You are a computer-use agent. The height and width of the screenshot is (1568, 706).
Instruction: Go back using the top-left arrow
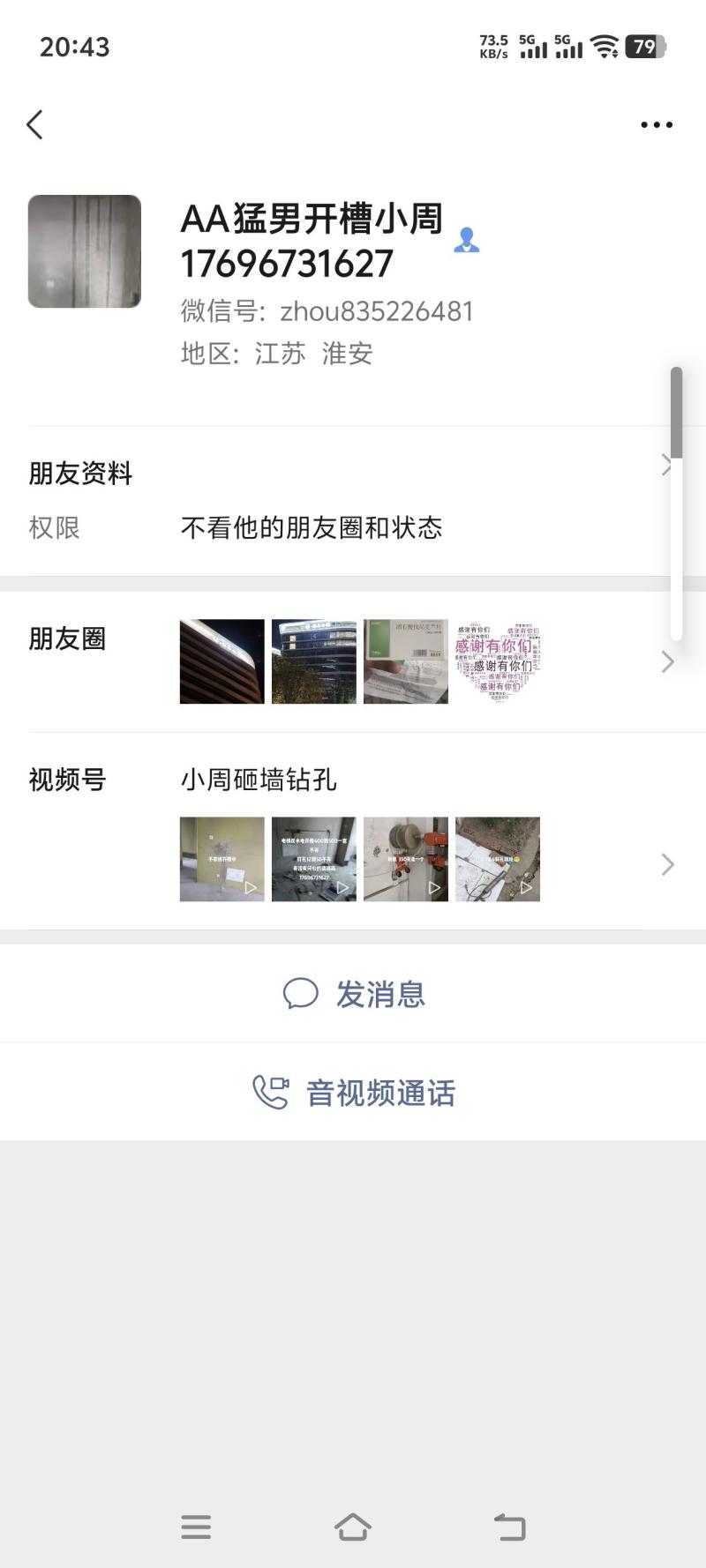tap(35, 124)
